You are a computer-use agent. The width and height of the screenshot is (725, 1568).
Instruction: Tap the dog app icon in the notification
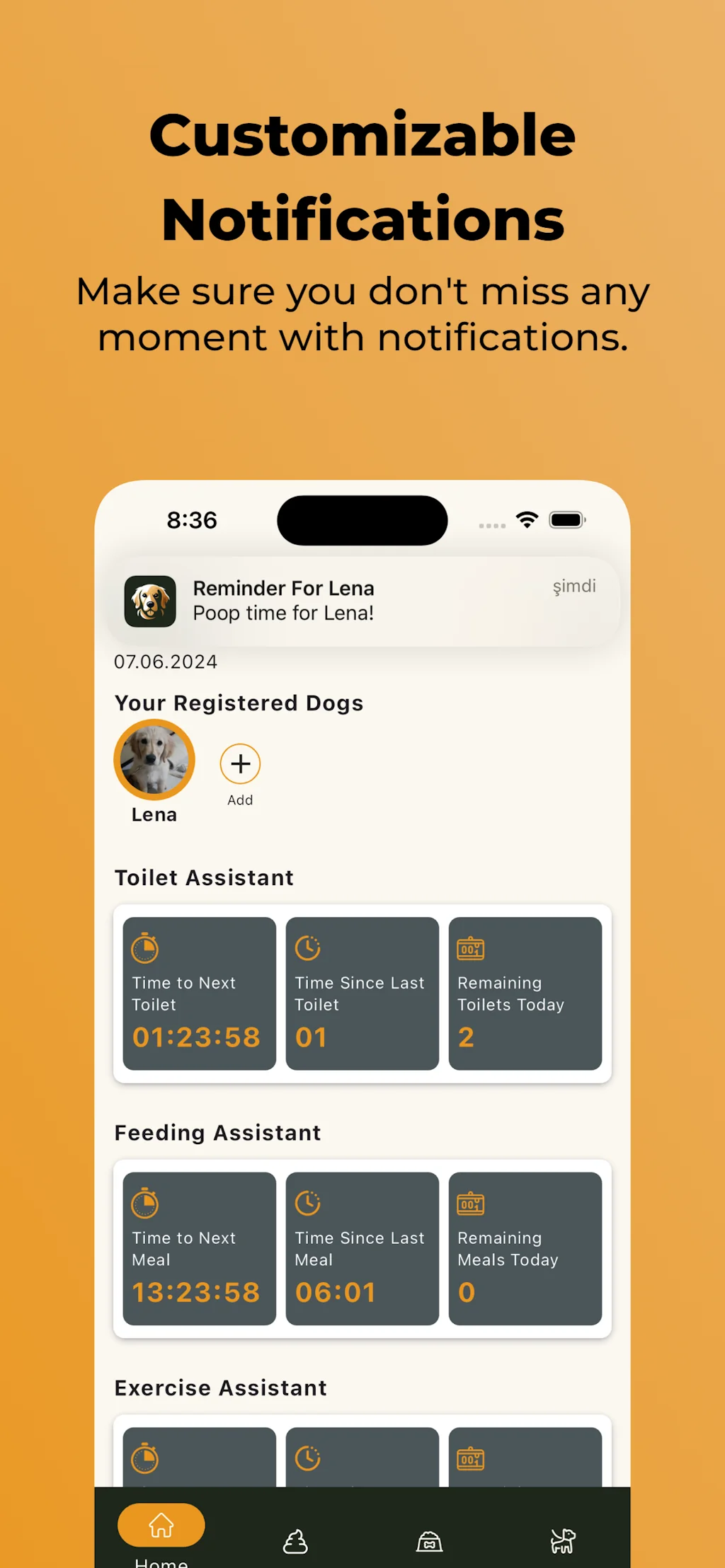click(151, 601)
